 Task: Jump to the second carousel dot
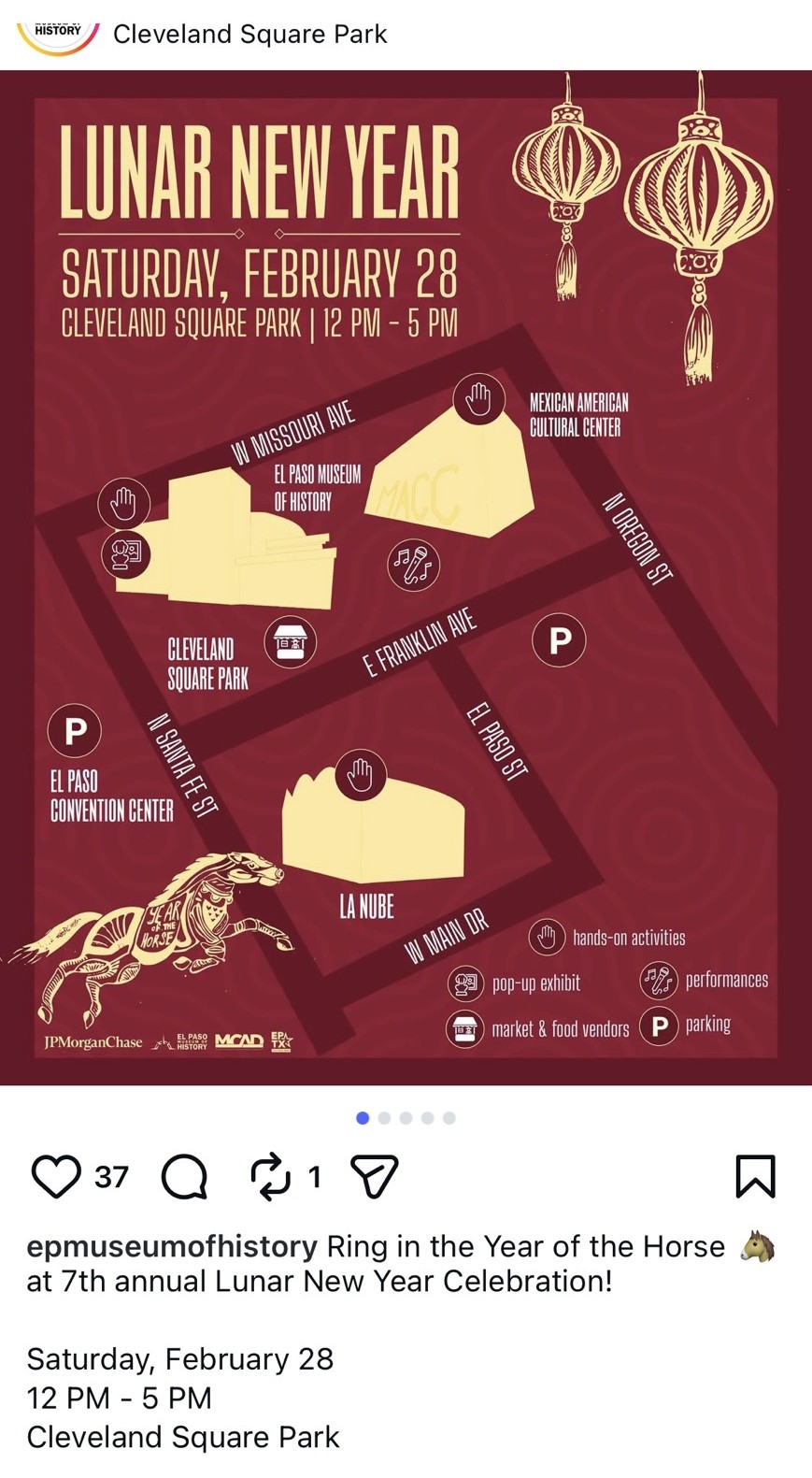pyautogui.click(x=384, y=1118)
